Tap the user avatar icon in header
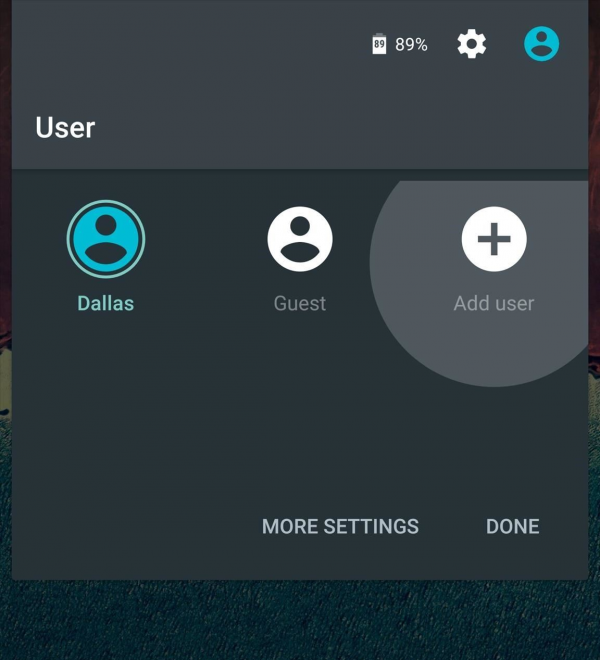600x660 pixels. pyautogui.click(x=541, y=44)
